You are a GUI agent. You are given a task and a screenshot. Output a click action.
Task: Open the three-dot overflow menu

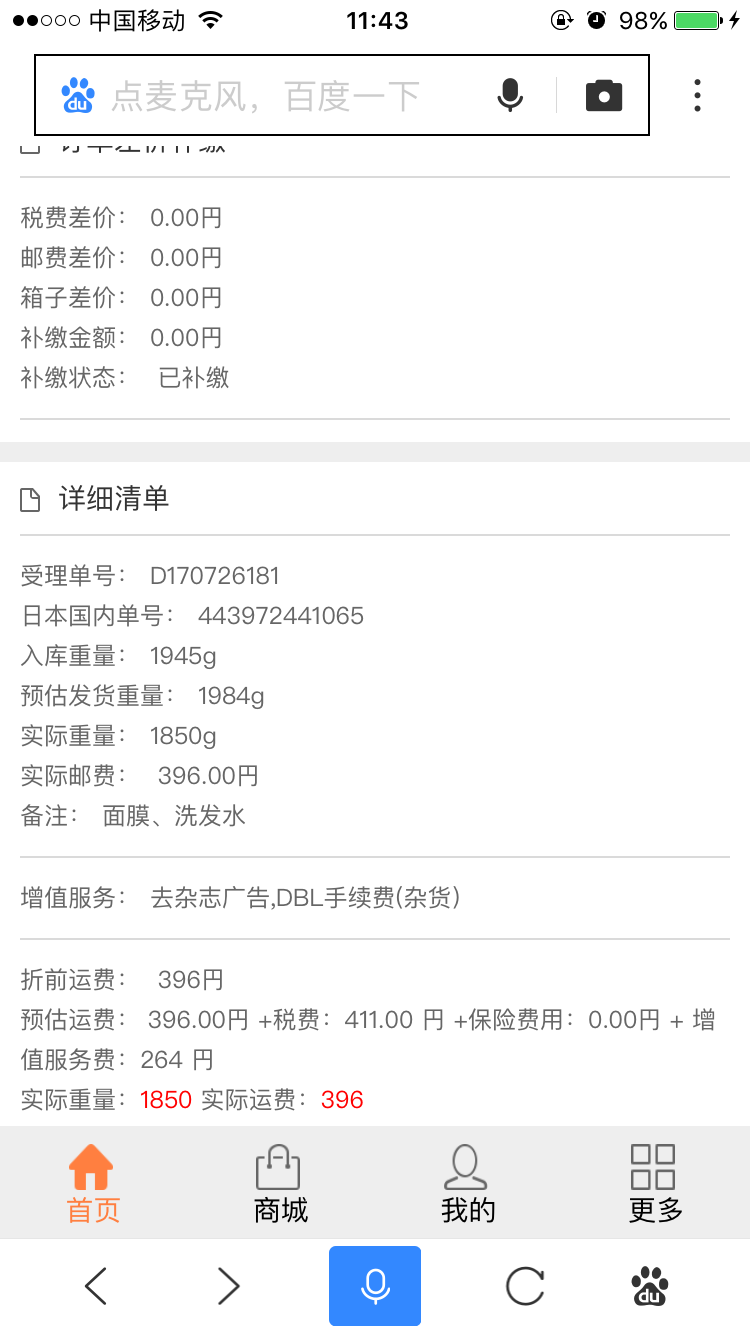697,95
